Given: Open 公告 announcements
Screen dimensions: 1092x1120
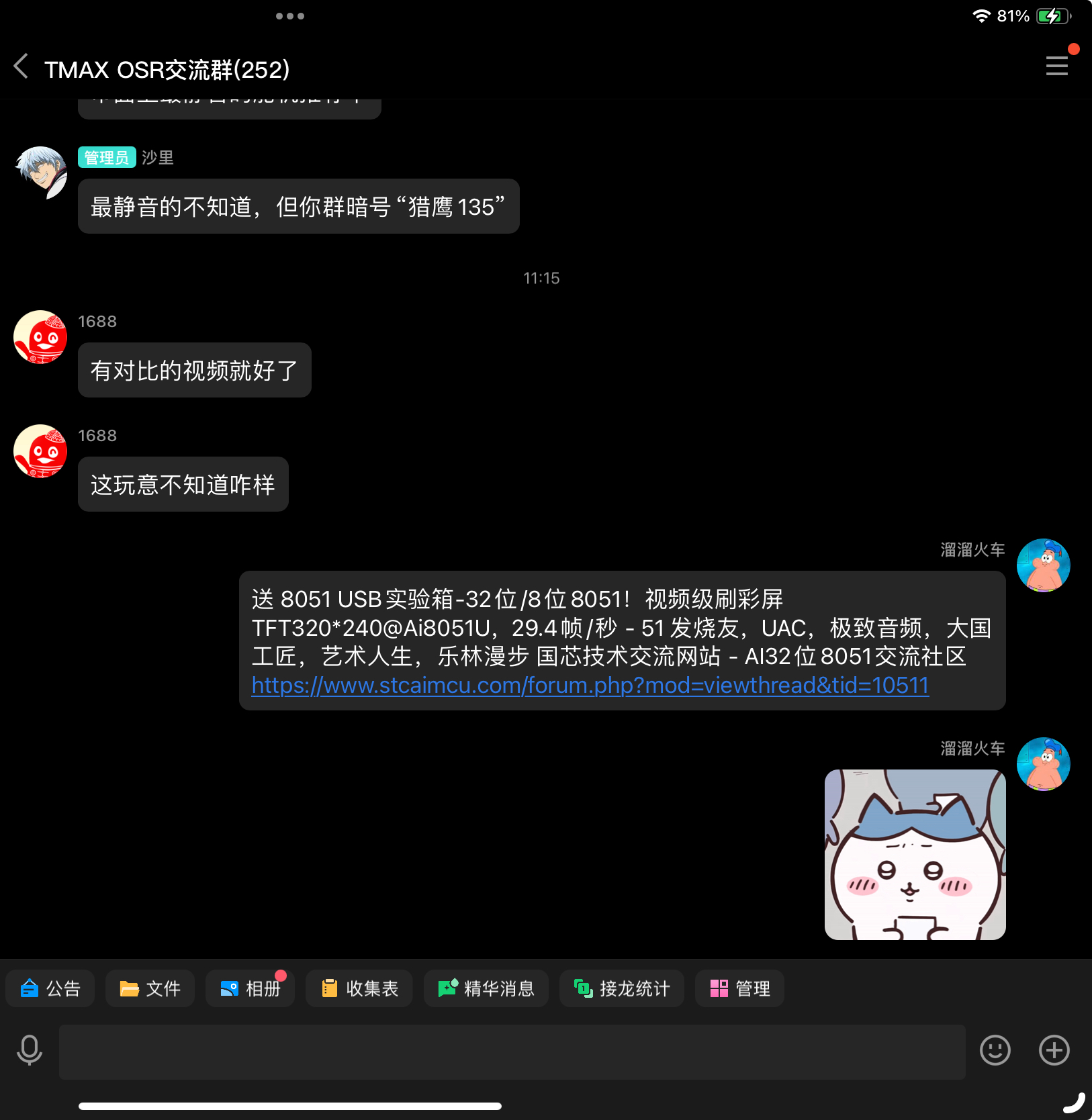Looking at the screenshot, I should point(50,988).
